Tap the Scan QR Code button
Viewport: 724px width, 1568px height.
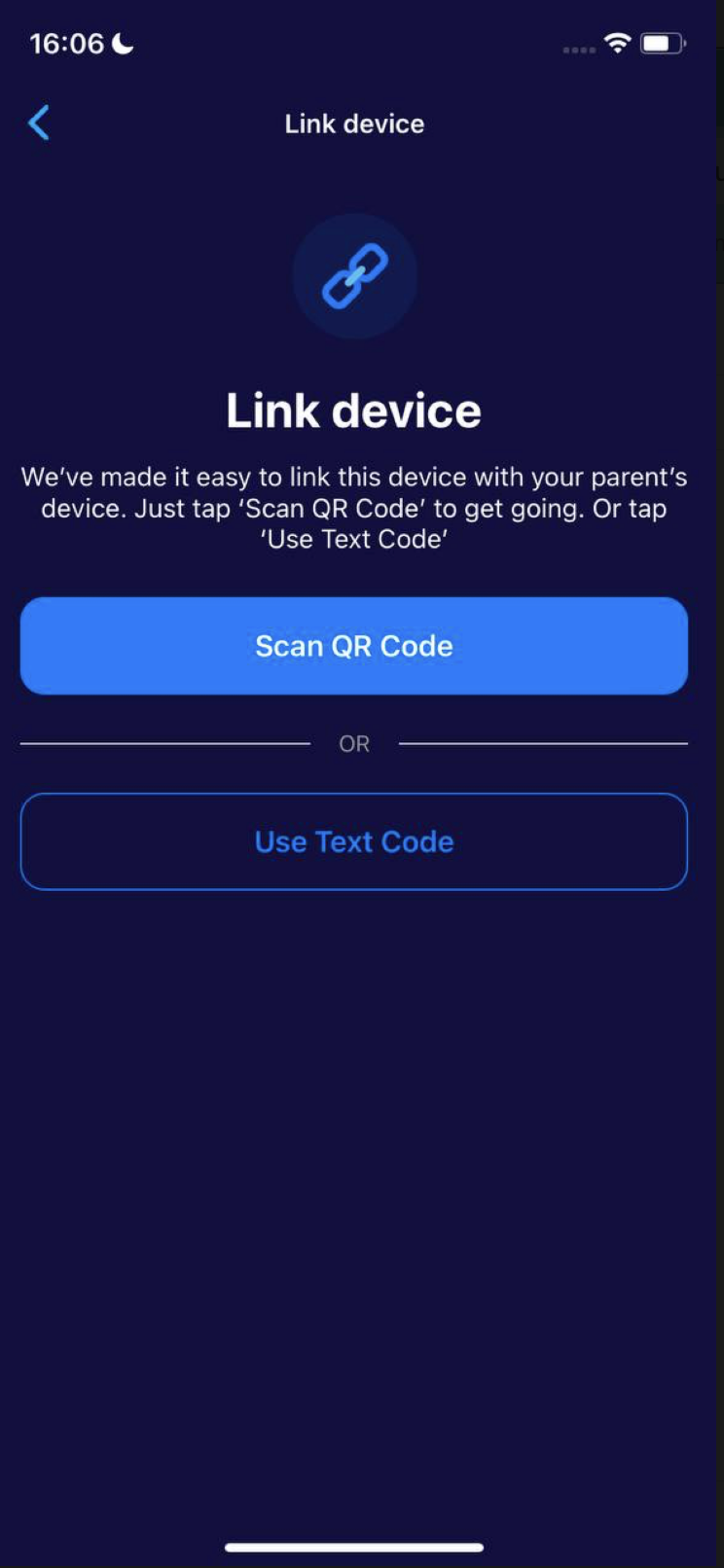click(354, 646)
